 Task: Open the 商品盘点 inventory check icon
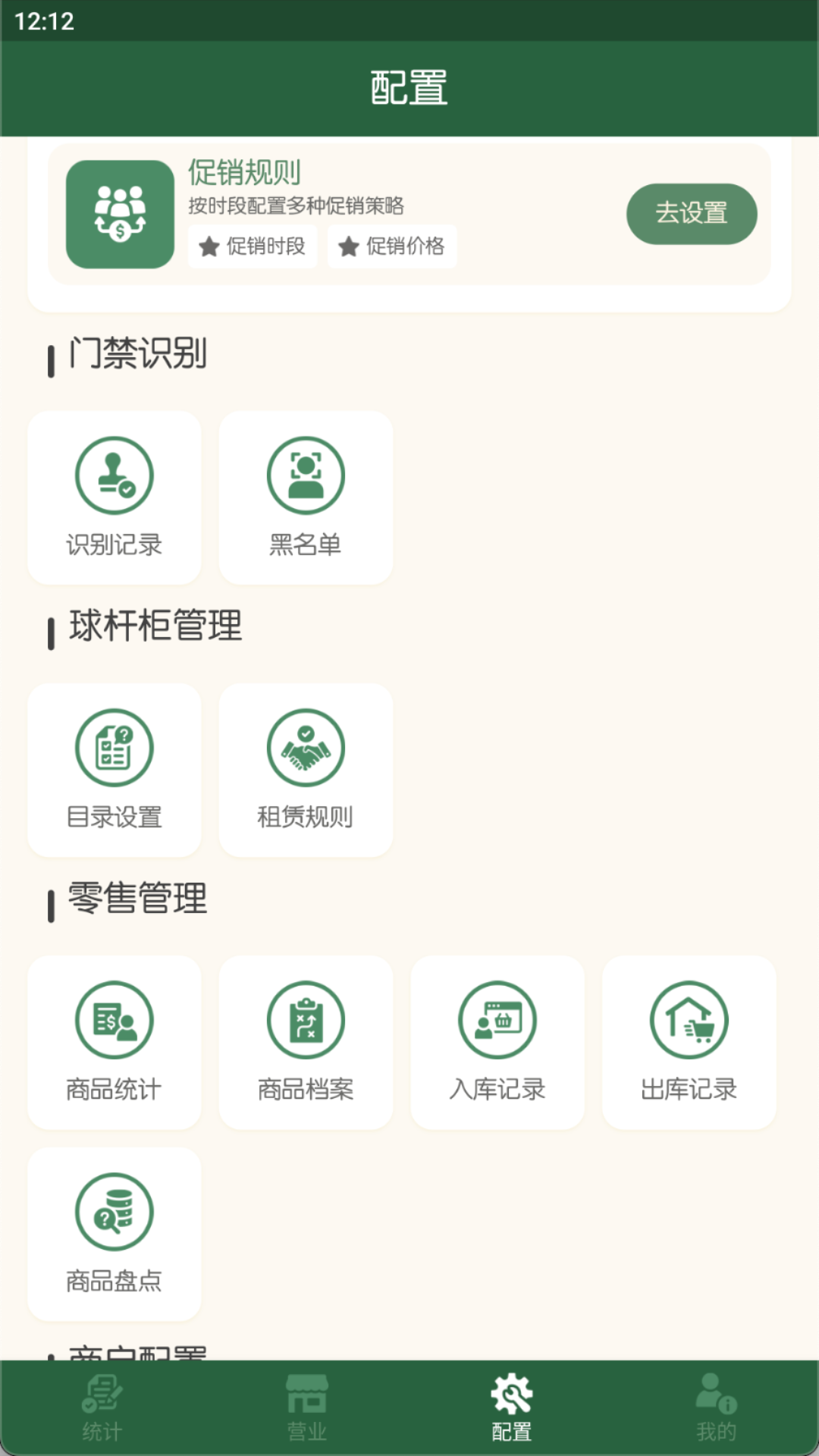(x=114, y=1212)
